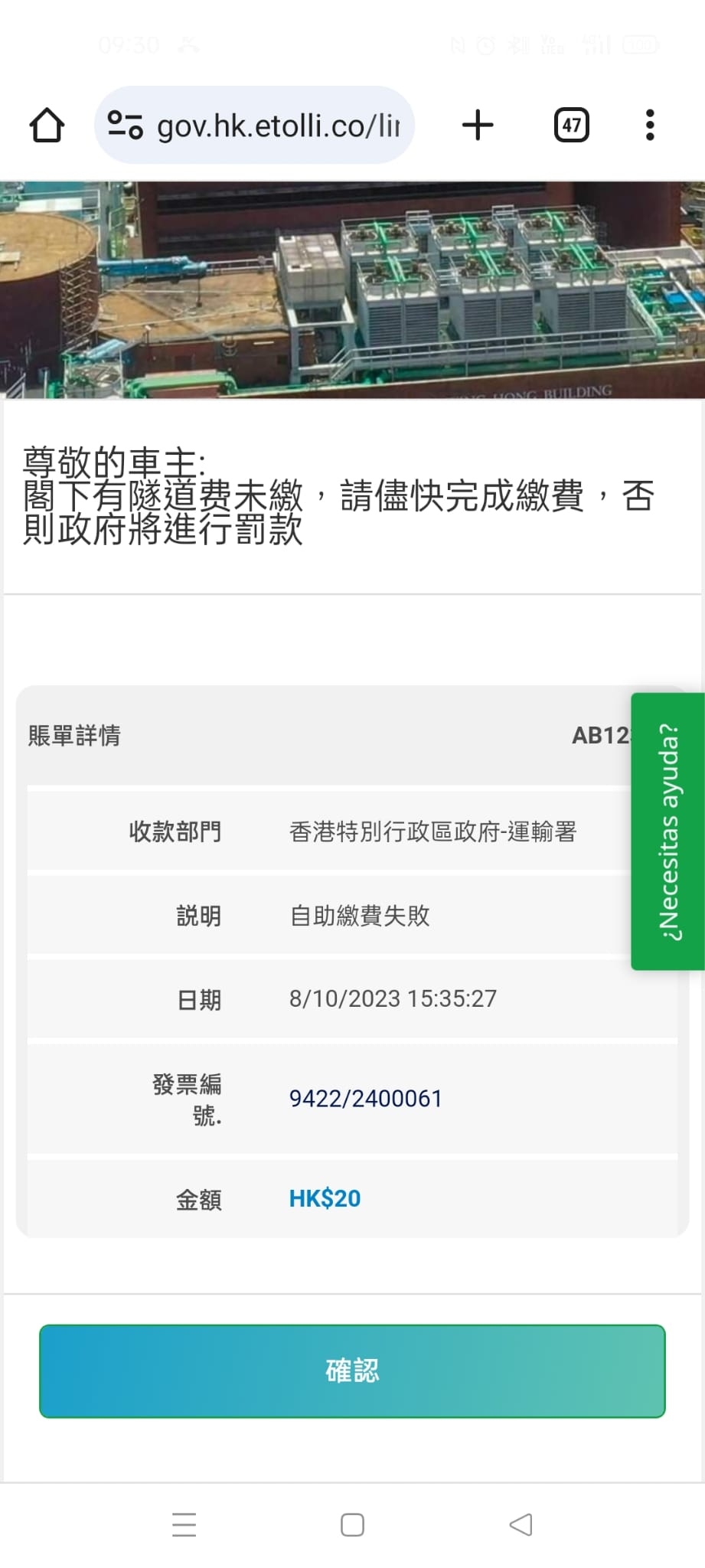Open a new browser tab
705x1568 pixels.
tap(478, 125)
